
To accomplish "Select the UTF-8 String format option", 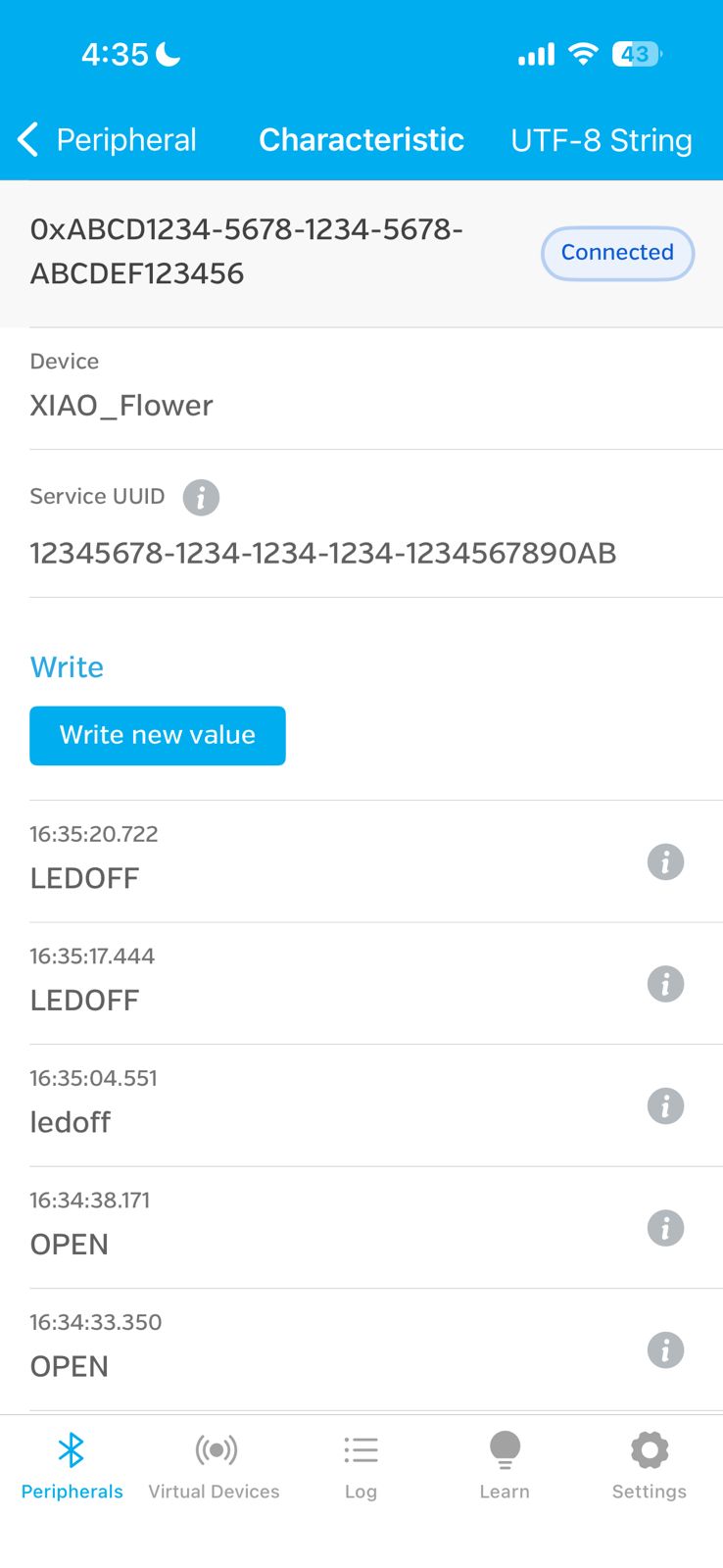I will click(601, 141).
